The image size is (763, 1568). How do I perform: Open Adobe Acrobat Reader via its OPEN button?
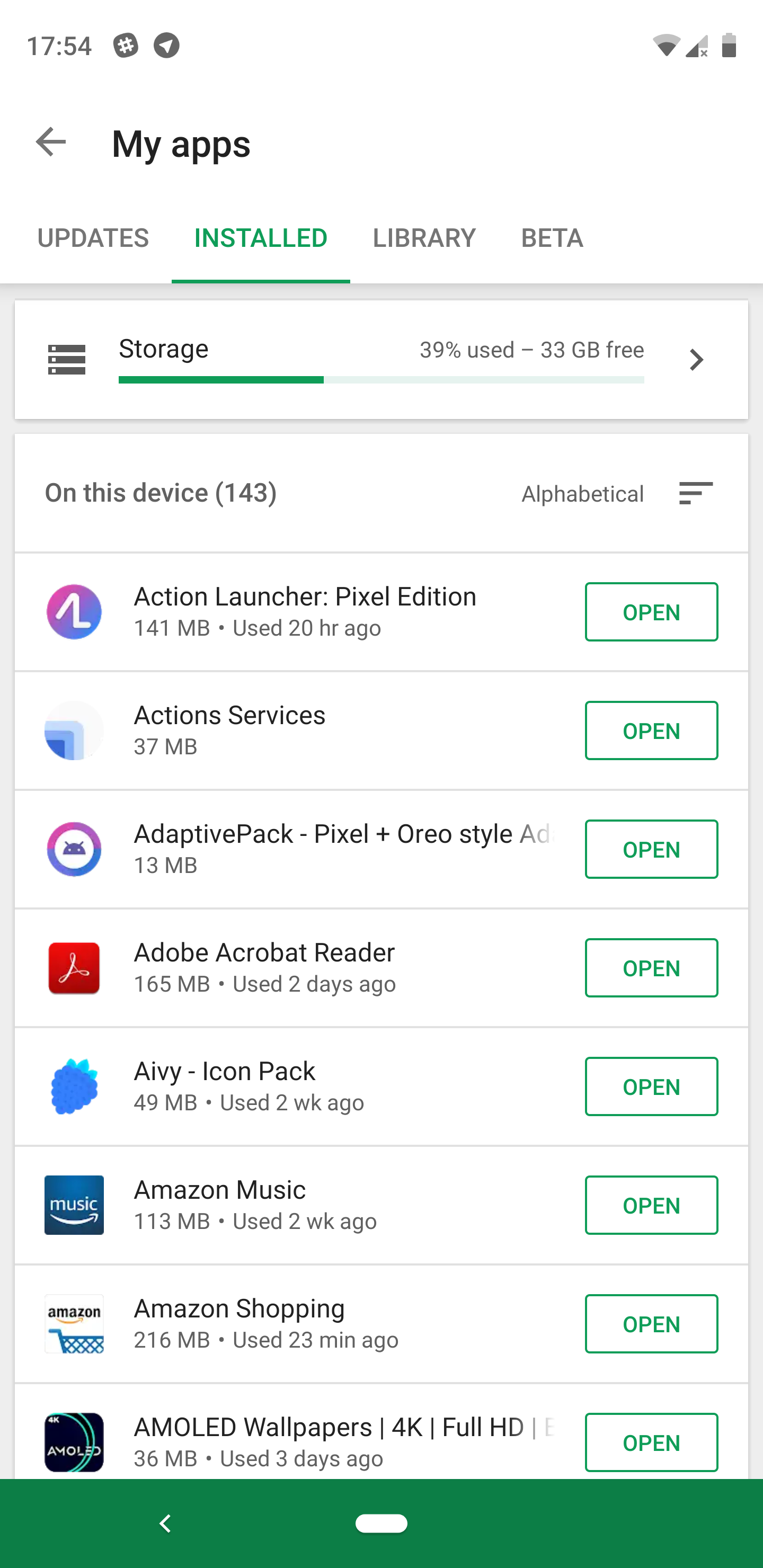point(651,968)
